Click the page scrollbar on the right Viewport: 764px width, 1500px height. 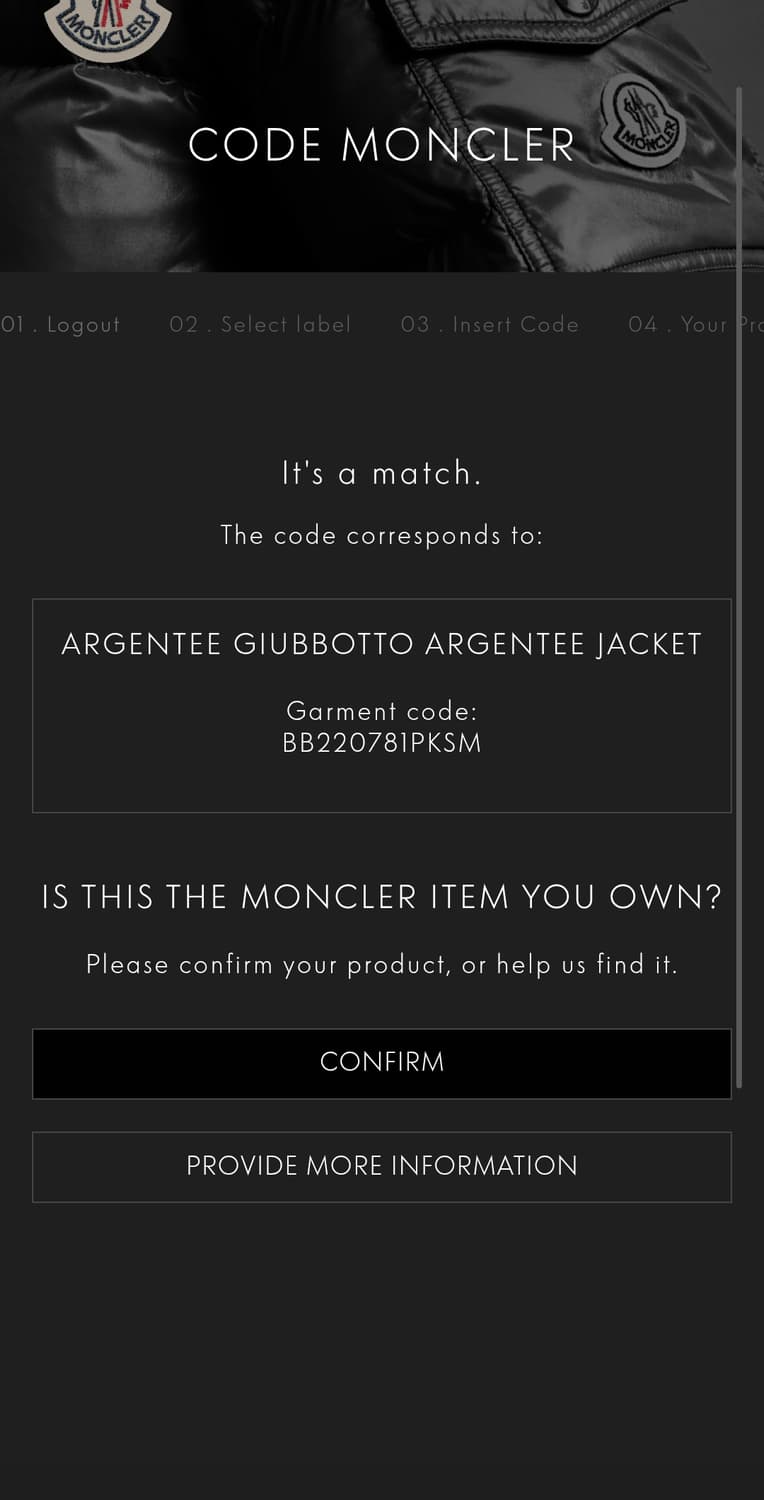point(741,590)
